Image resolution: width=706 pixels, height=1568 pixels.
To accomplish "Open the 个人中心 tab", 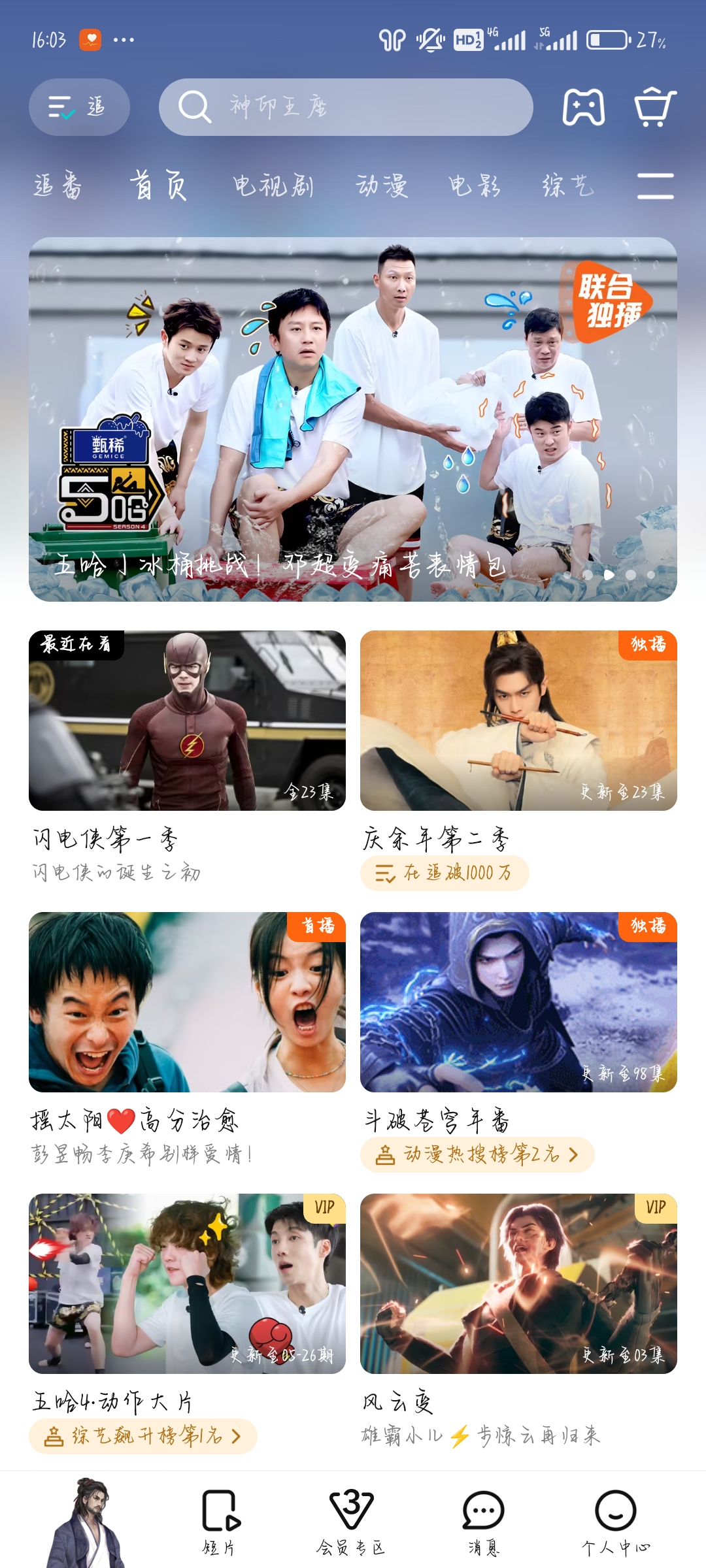I will pyautogui.click(x=616, y=1522).
